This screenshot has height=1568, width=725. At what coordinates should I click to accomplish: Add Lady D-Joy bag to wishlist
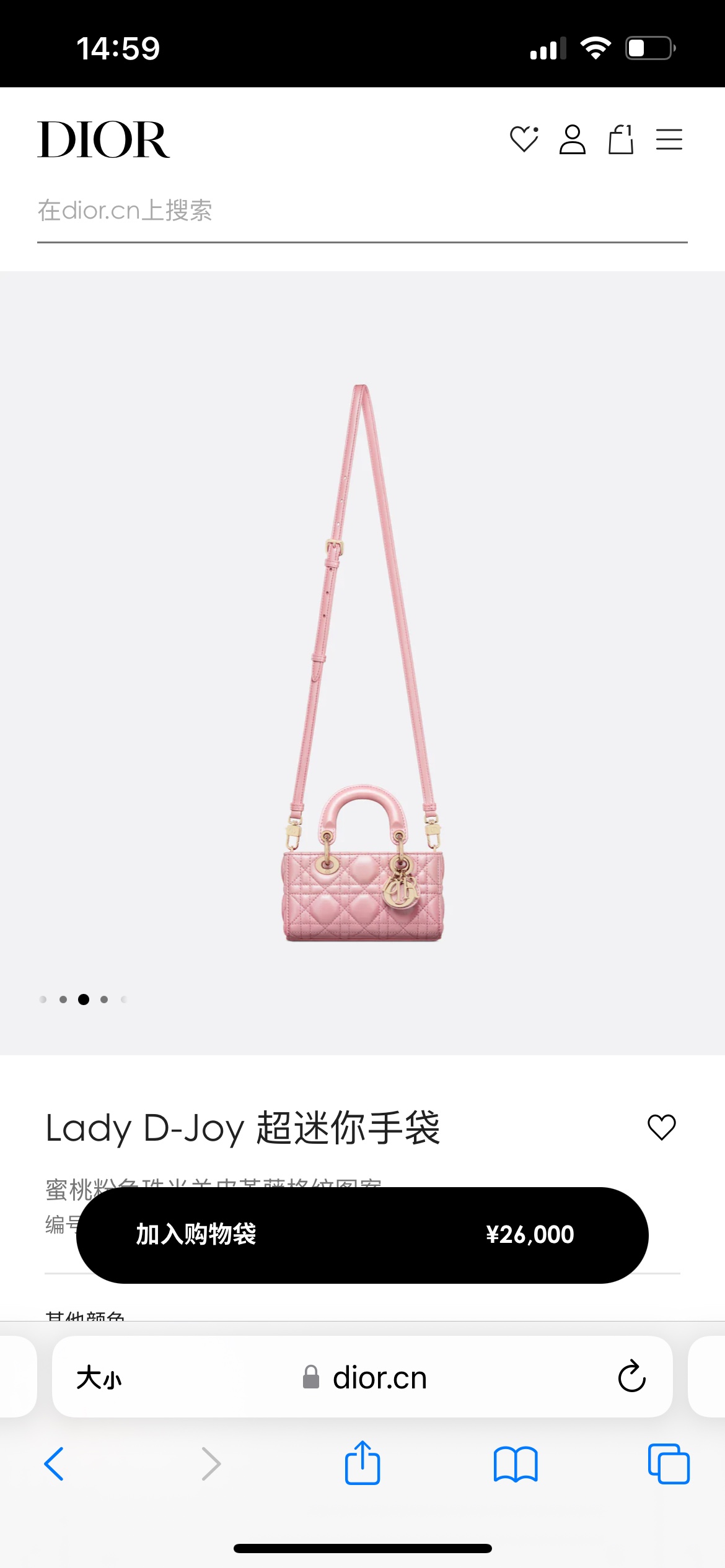pyautogui.click(x=661, y=1127)
